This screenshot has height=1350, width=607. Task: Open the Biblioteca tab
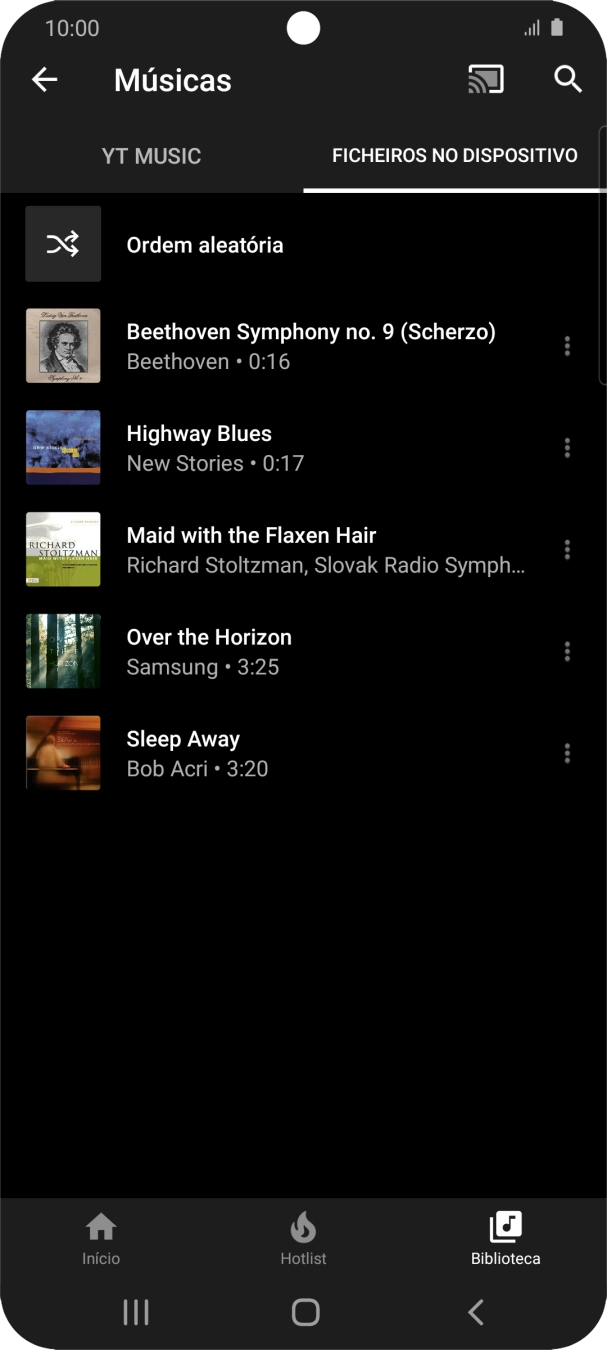click(x=505, y=1239)
